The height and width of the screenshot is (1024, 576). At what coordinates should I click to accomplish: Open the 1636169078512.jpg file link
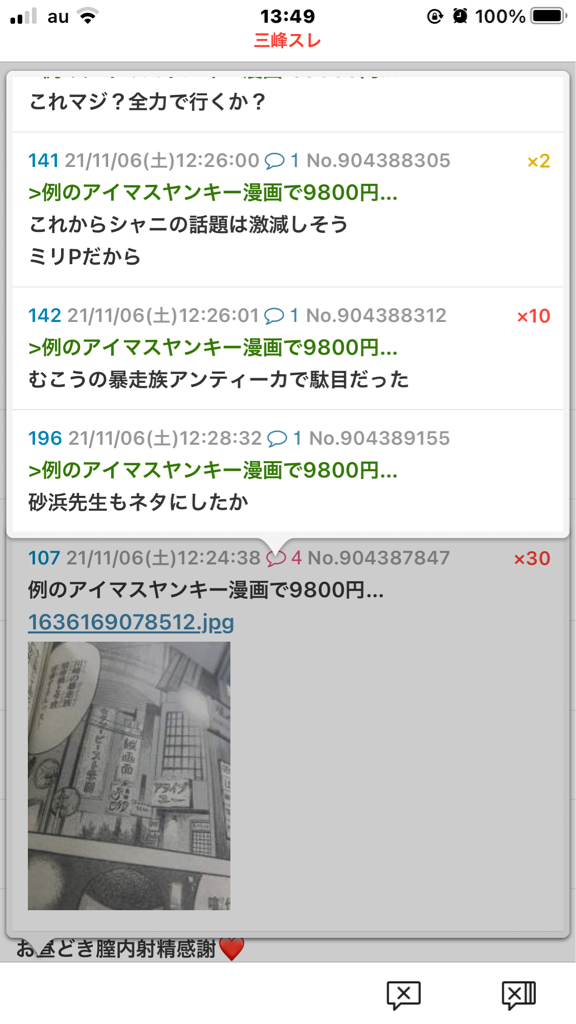tap(131, 622)
